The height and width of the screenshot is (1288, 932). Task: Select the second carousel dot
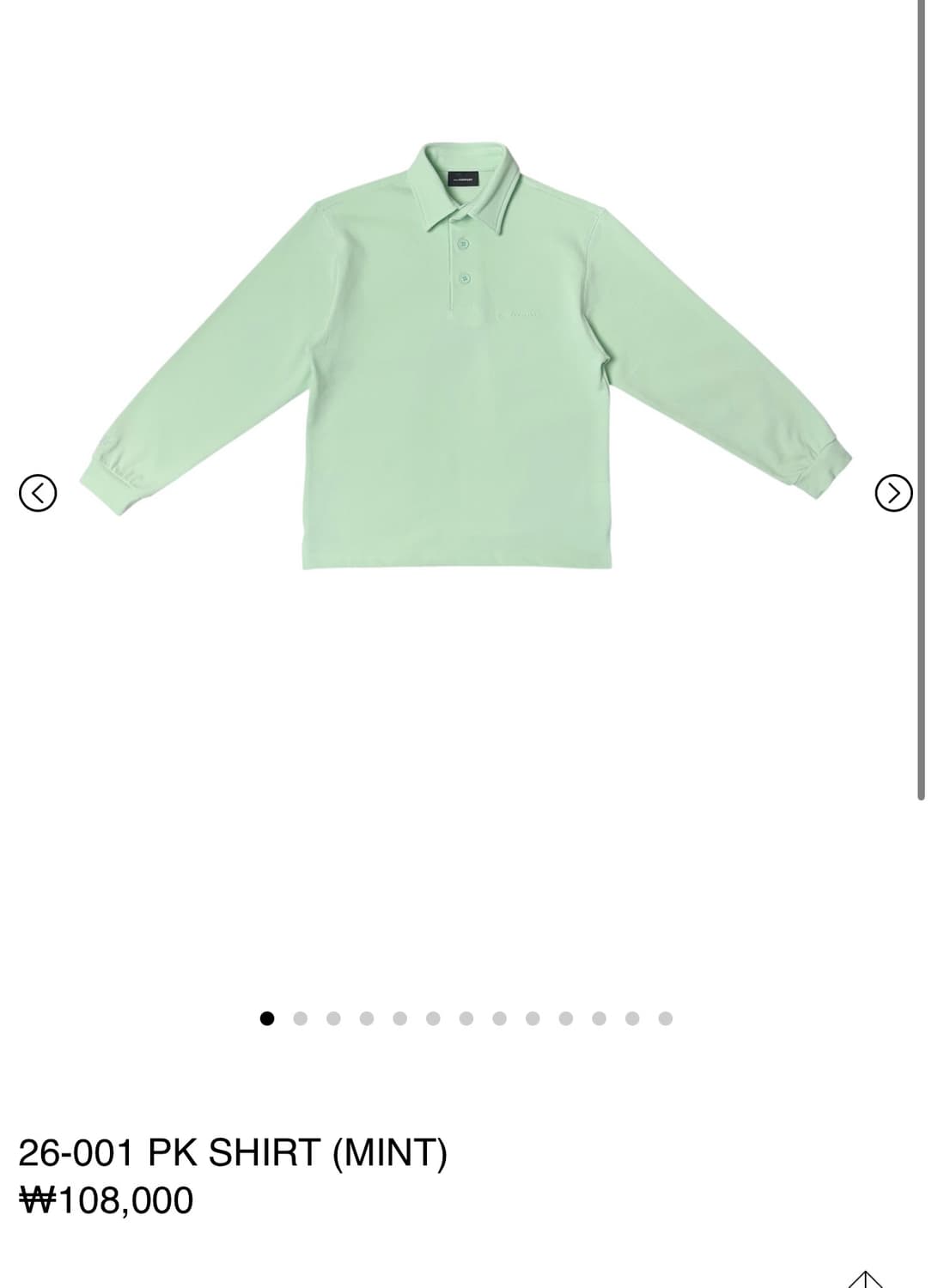click(x=300, y=1018)
